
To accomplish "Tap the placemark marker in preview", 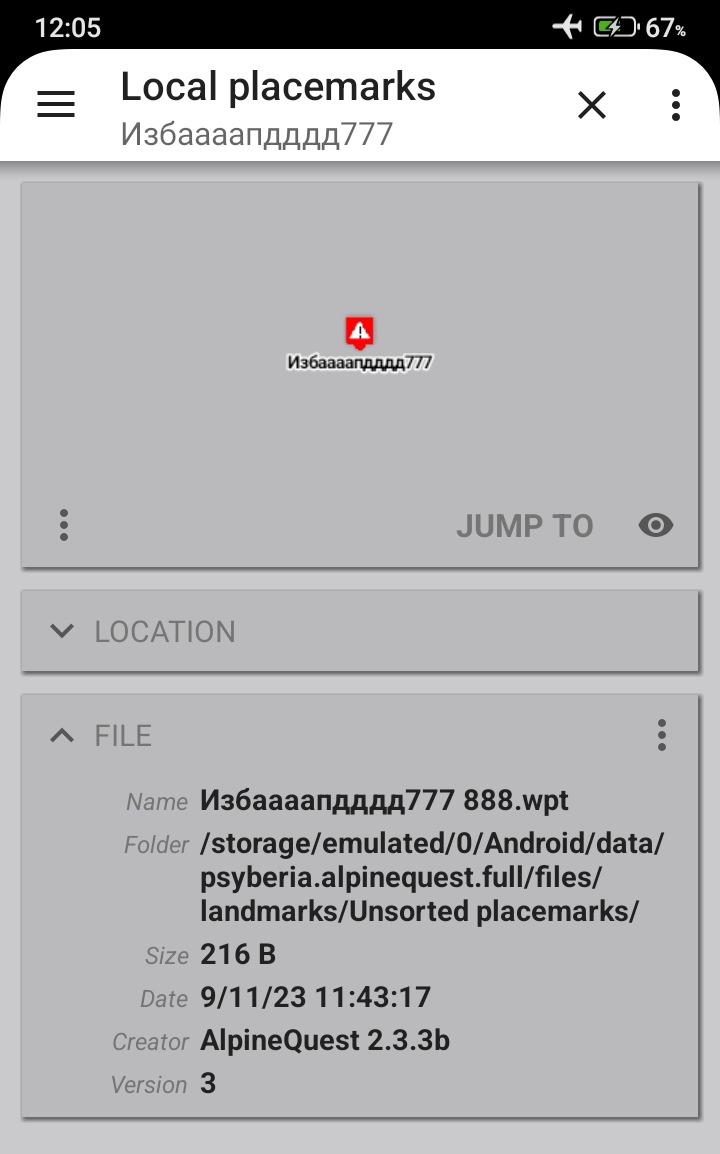I will pyautogui.click(x=359, y=330).
